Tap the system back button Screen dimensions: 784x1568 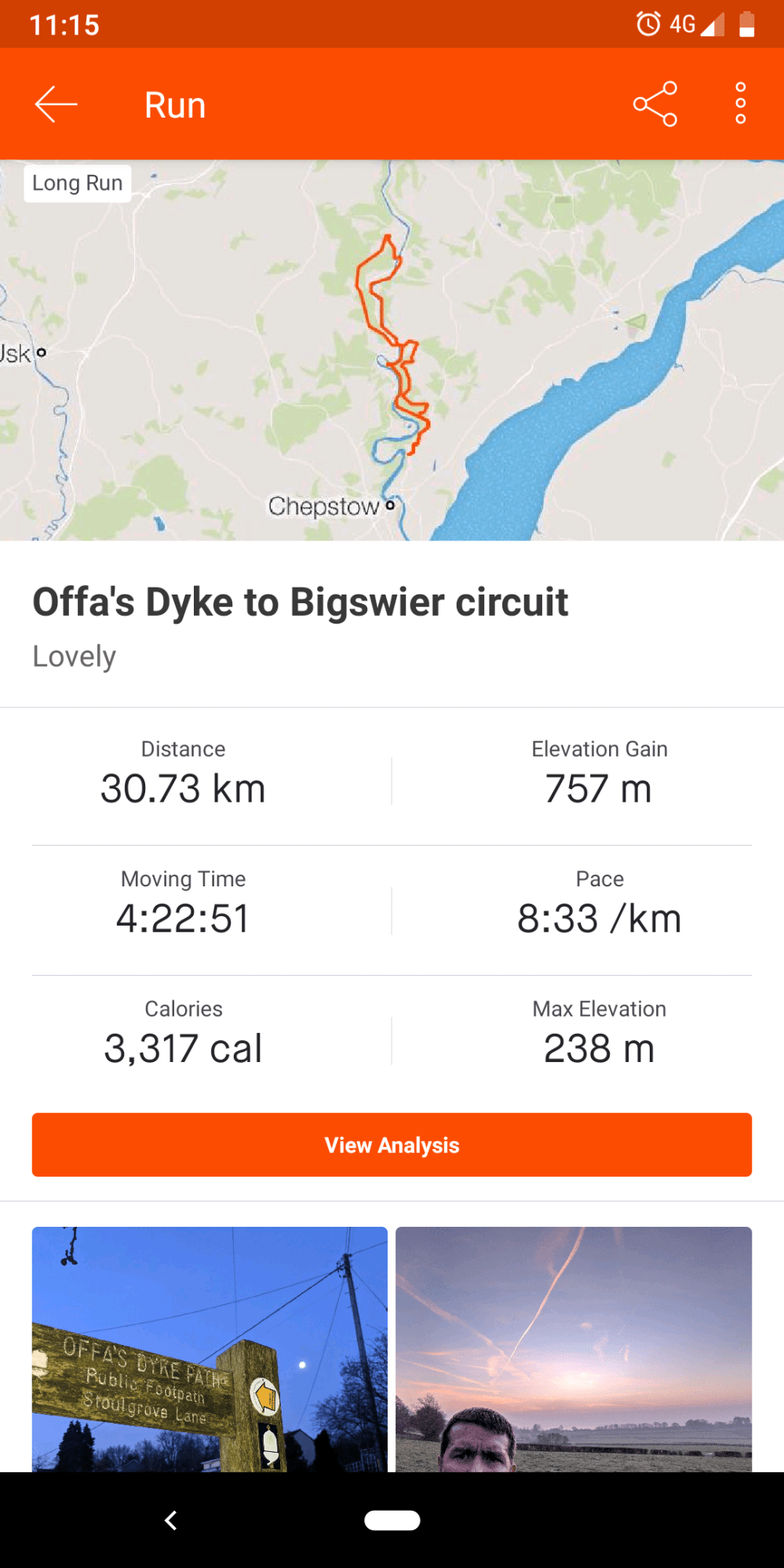pos(170,1520)
